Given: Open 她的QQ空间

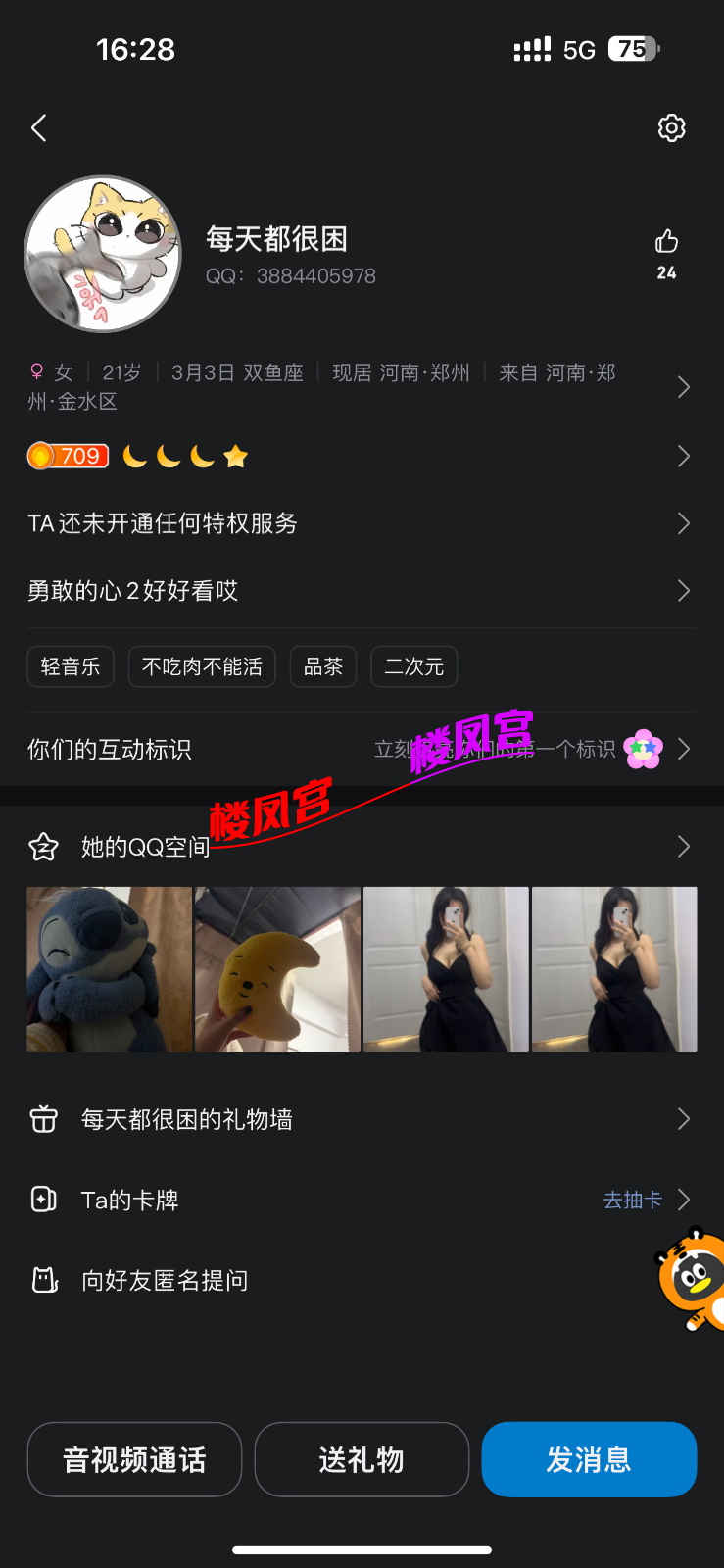Looking at the screenshot, I should pyautogui.click(x=353, y=847).
